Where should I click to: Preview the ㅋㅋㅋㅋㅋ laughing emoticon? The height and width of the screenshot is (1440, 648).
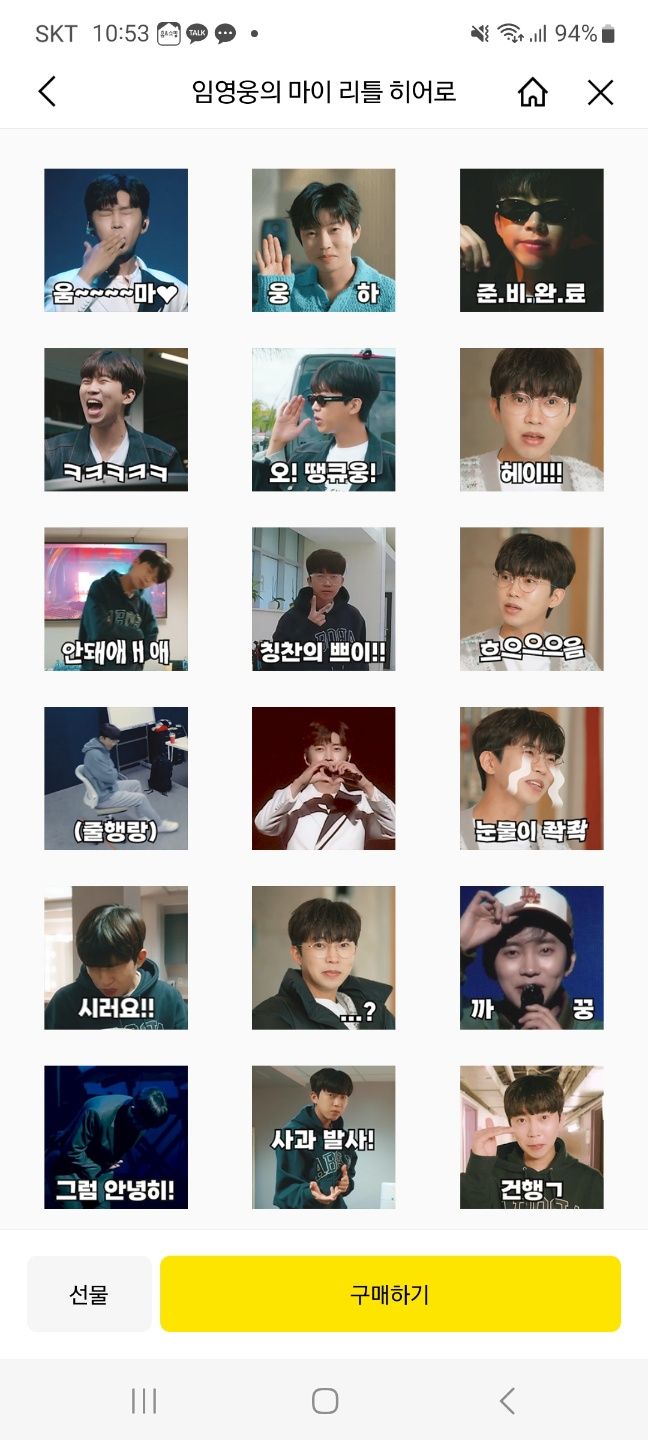pos(116,420)
